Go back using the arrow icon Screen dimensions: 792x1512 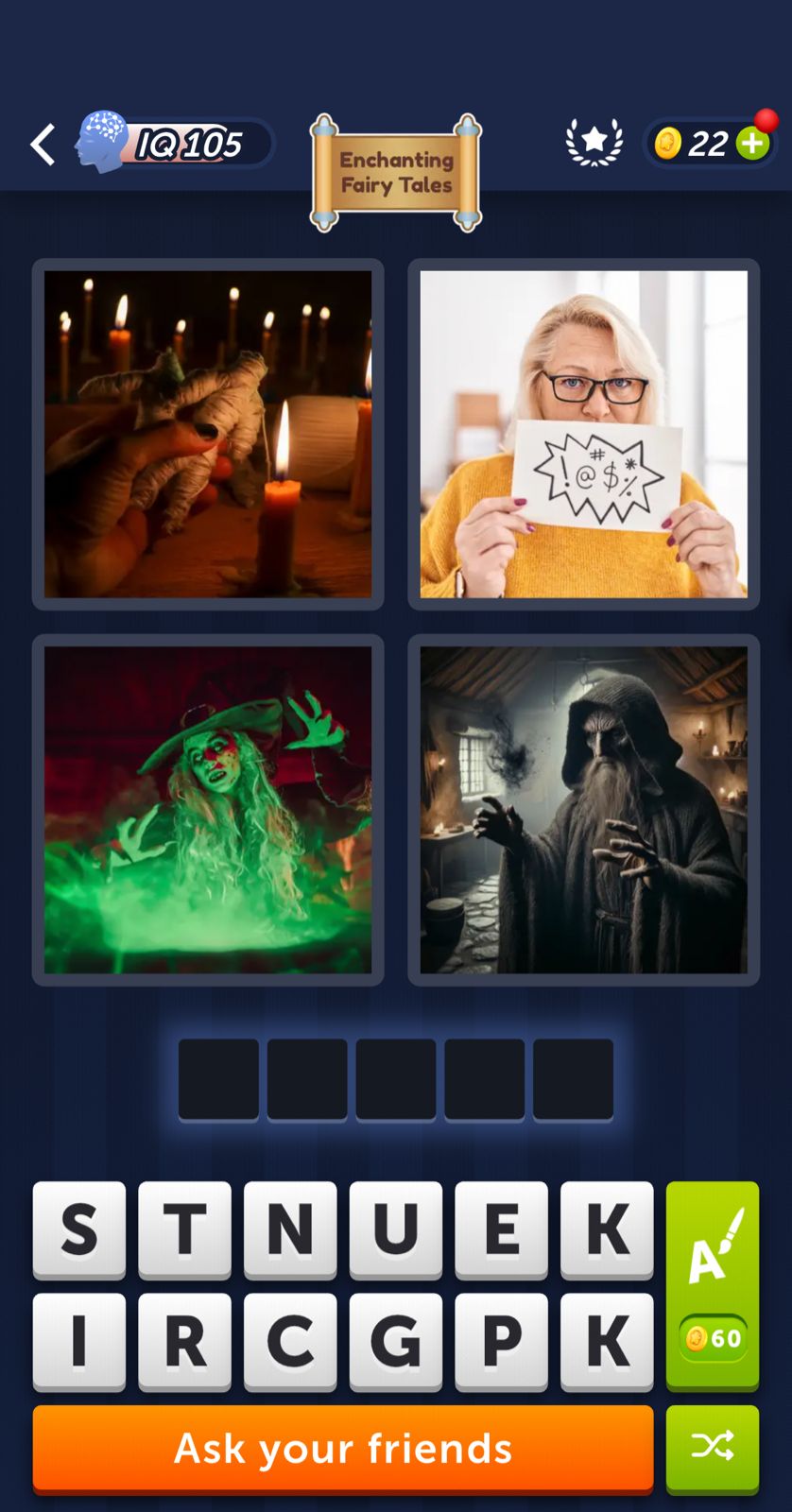coord(43,145)
